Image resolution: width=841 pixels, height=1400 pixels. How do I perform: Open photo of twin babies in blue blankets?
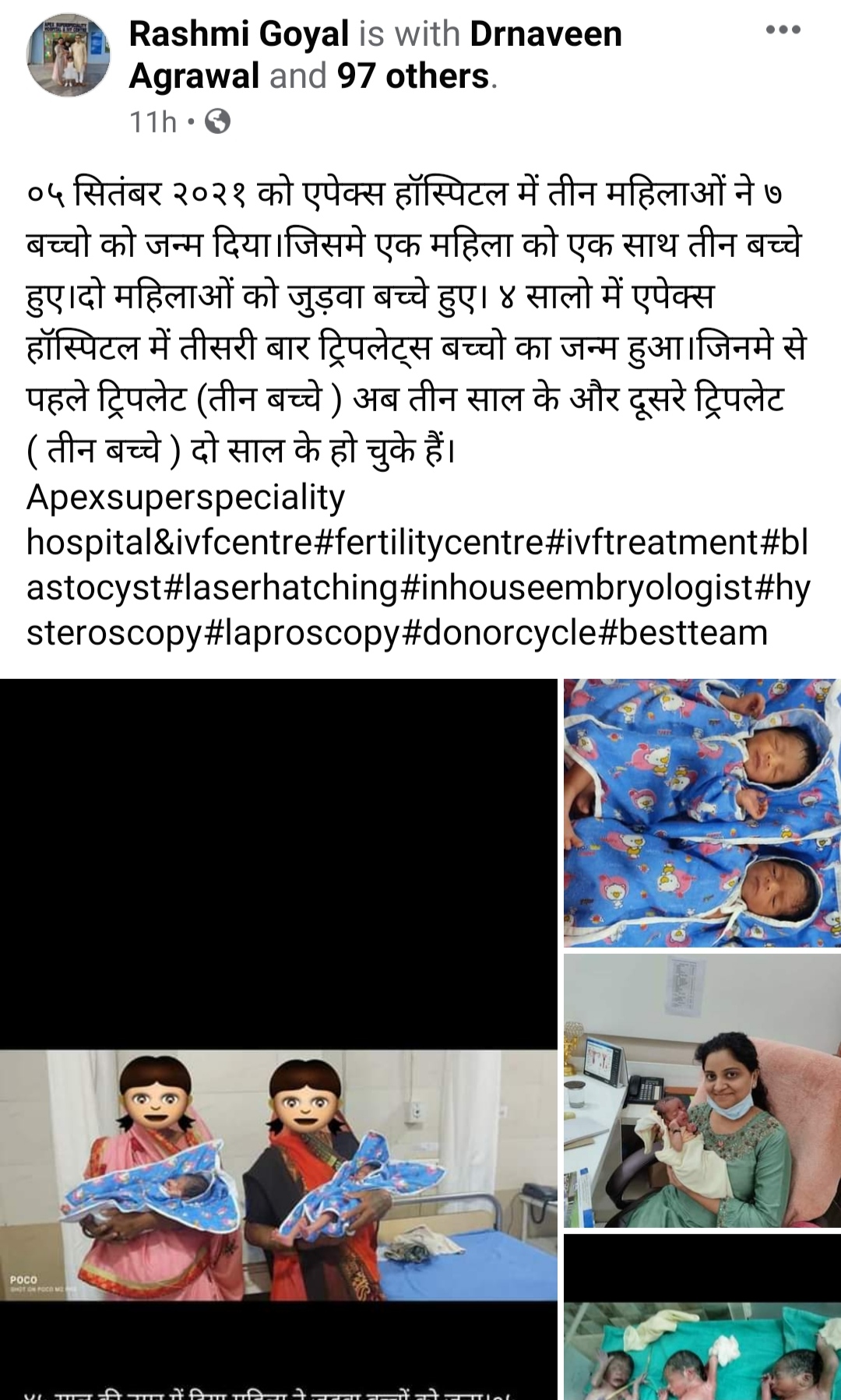(702, 813)
